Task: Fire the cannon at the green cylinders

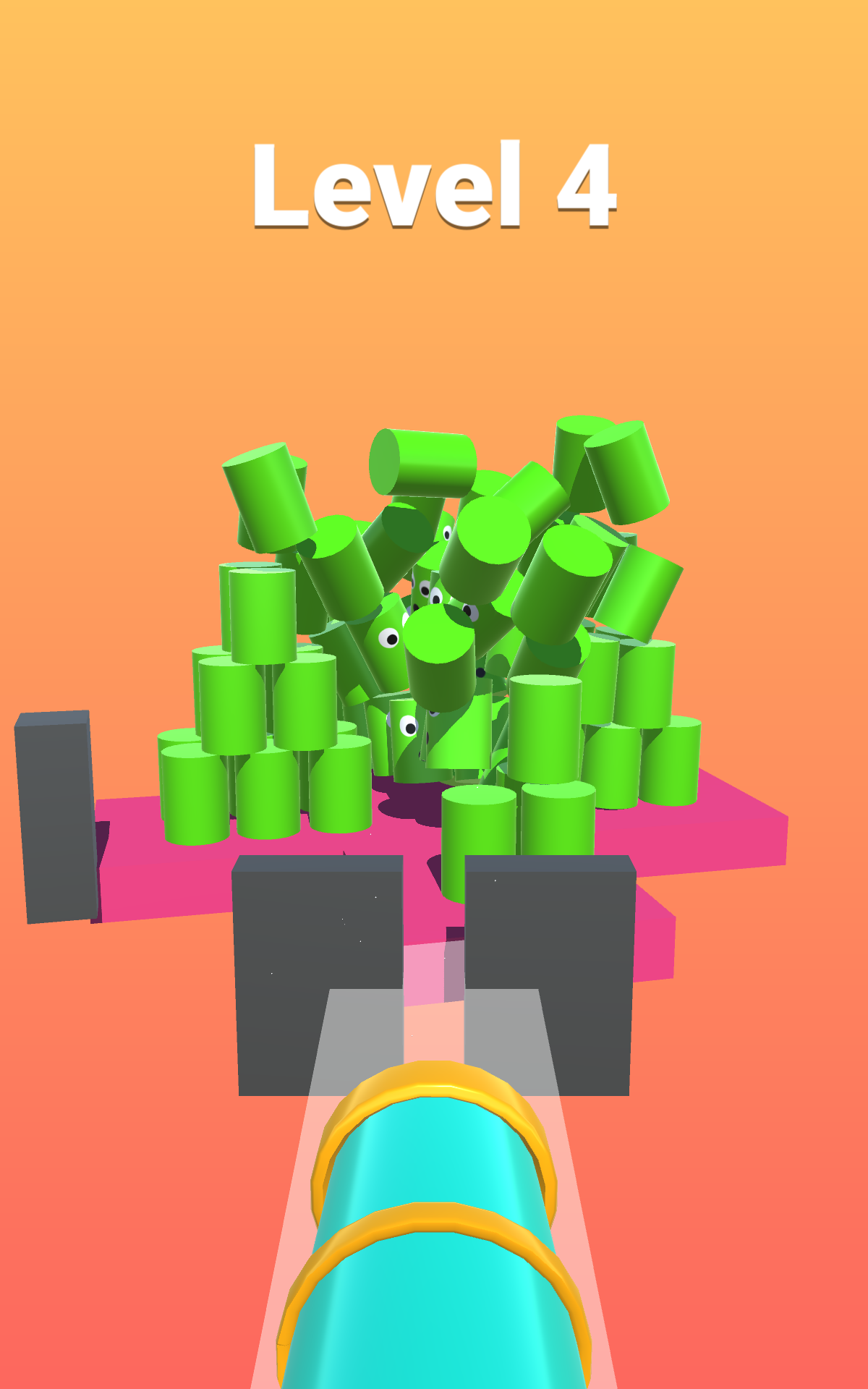Action: [x=434, y=651]
